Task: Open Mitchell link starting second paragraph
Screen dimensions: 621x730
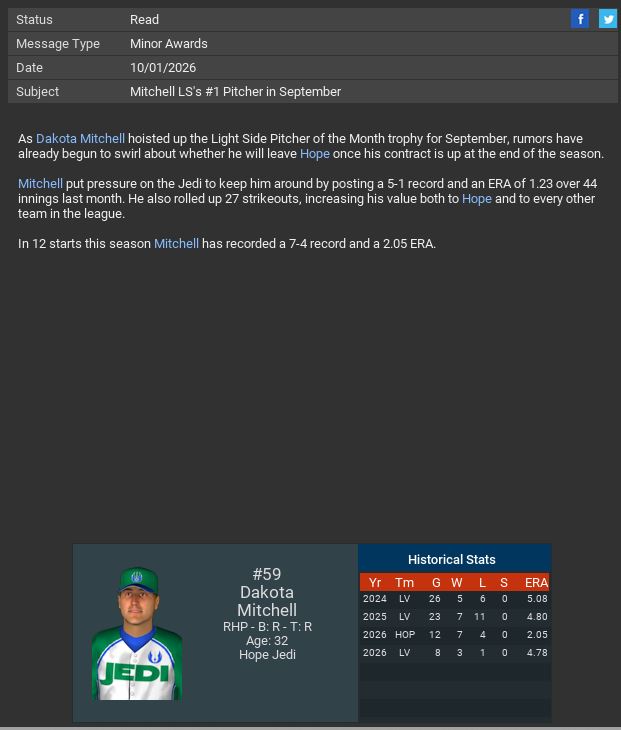Action: pos(40,184)
